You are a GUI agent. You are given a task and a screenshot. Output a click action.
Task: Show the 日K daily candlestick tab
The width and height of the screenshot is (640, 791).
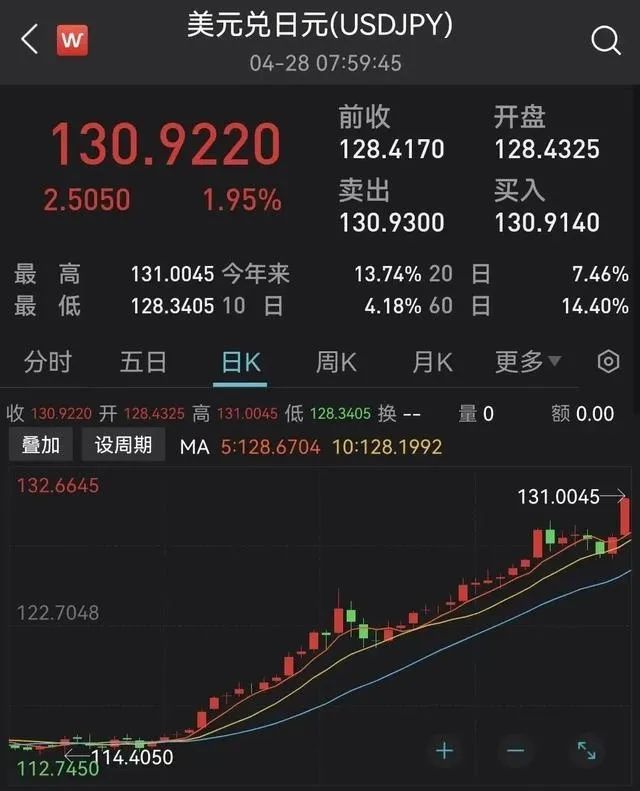pyautogui.click(x=240, y=361)
